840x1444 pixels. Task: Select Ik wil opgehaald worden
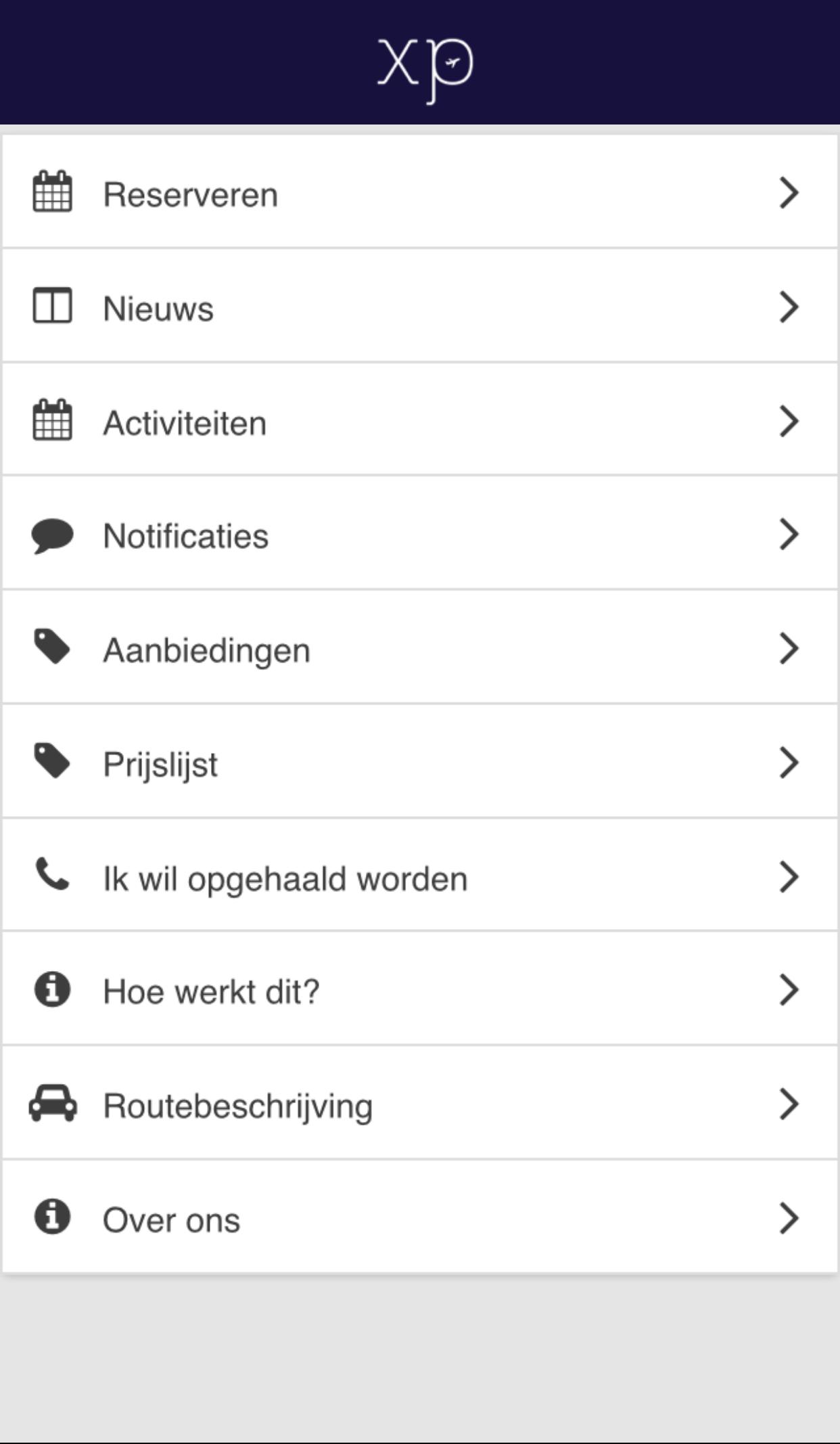point(419,878)
